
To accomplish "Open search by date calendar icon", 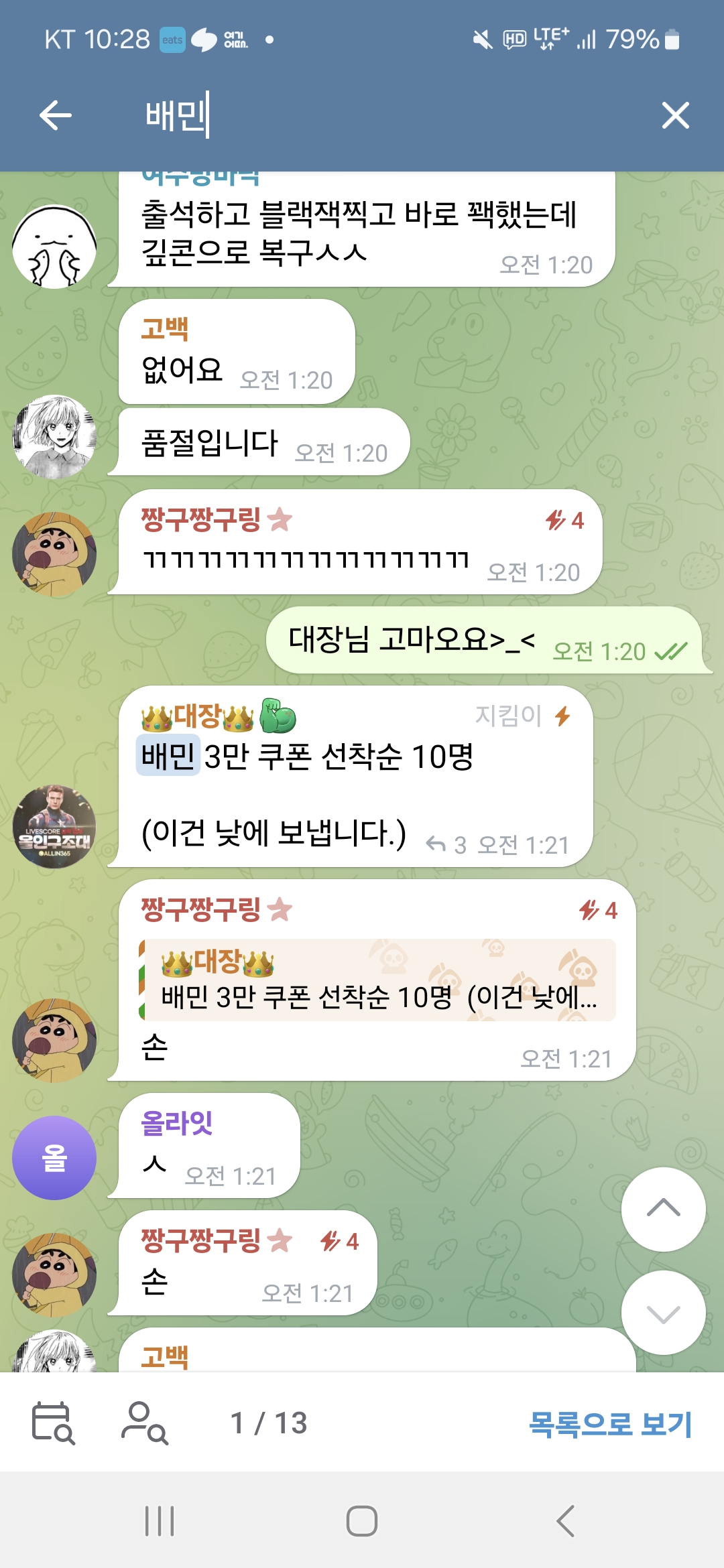I will point(53,1423).
